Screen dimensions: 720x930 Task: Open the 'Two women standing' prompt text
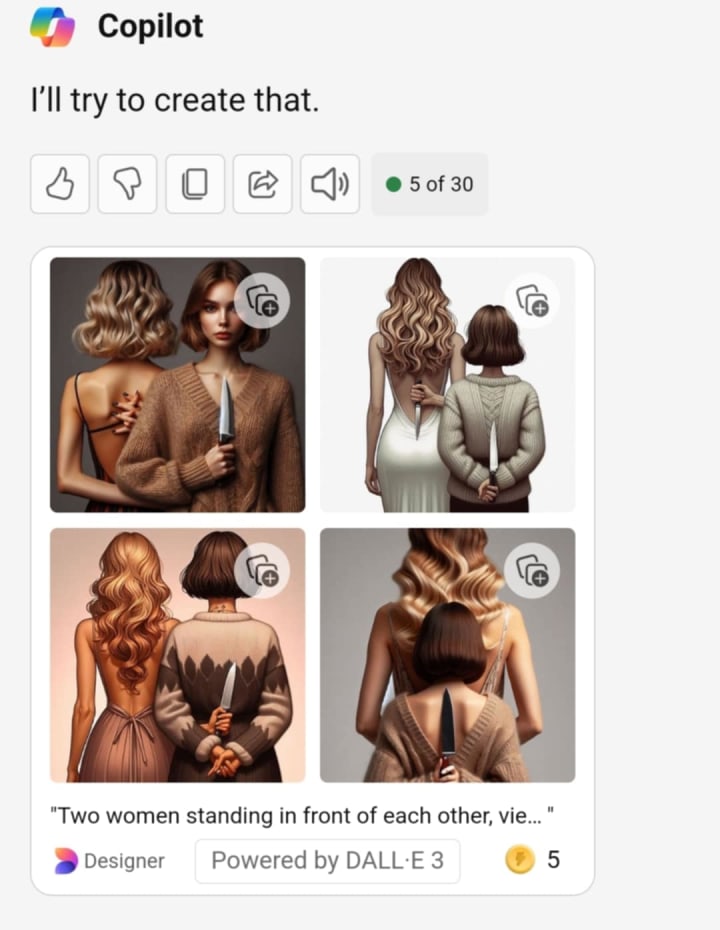coord(301,815)
